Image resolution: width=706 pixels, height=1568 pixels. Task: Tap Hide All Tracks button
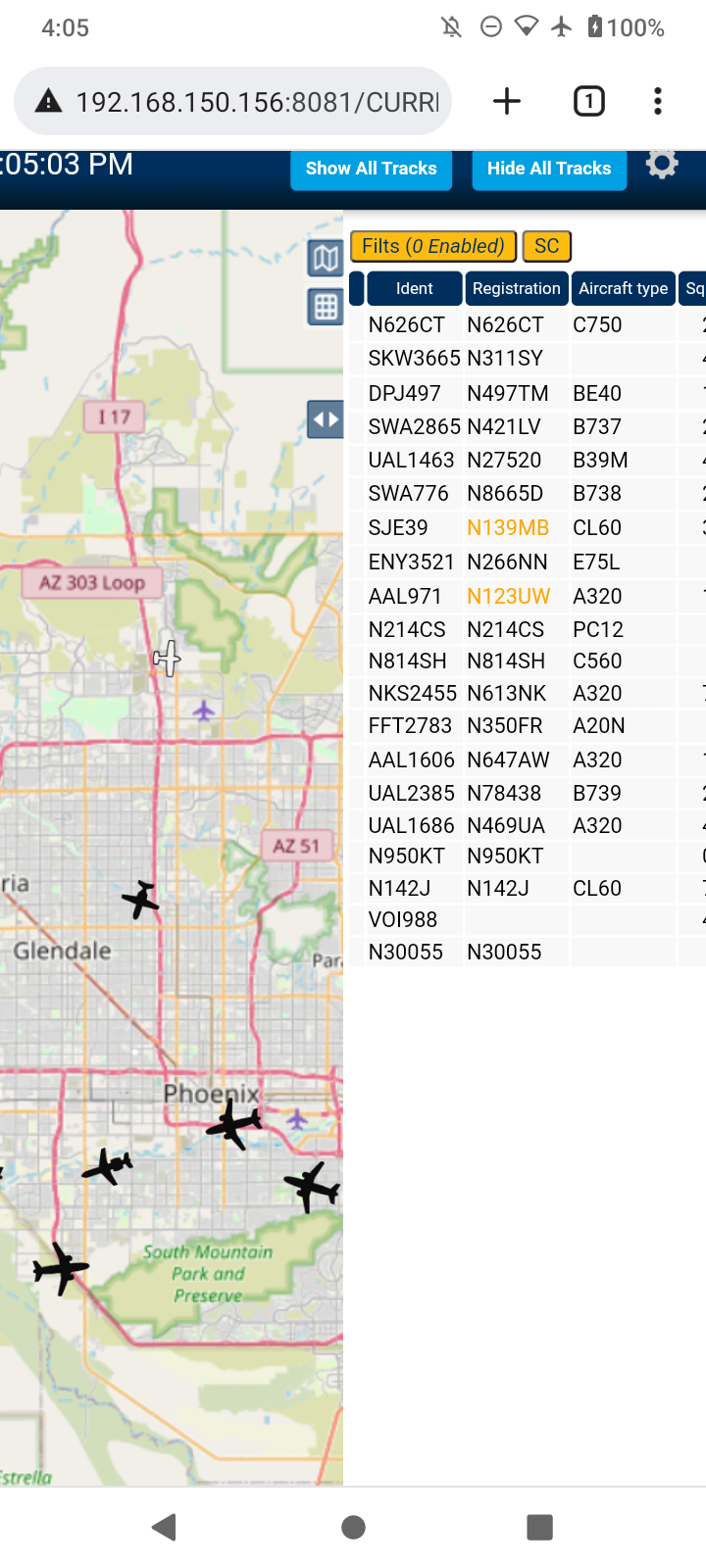(x=549, y=169)
